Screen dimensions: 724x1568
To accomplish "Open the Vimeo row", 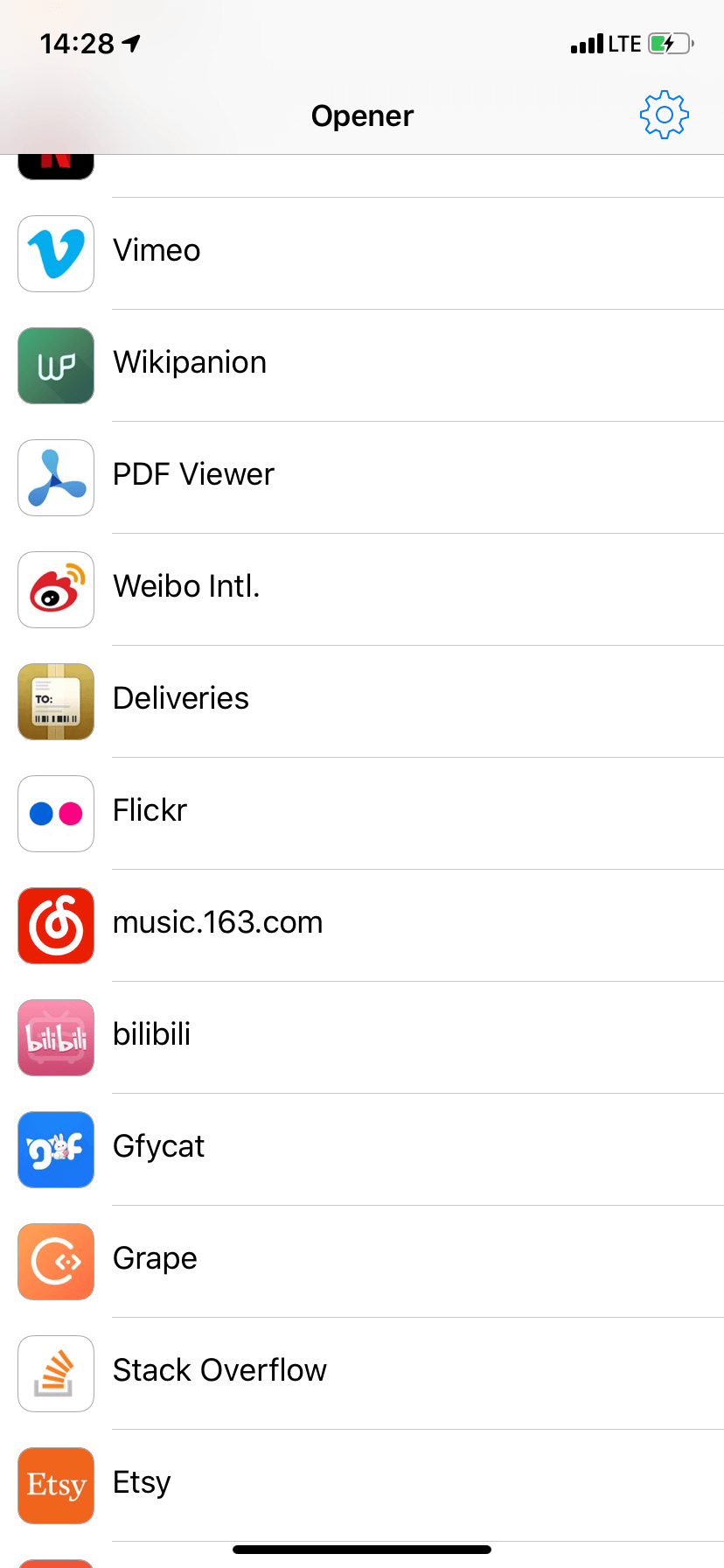I will tap(157, 251).
